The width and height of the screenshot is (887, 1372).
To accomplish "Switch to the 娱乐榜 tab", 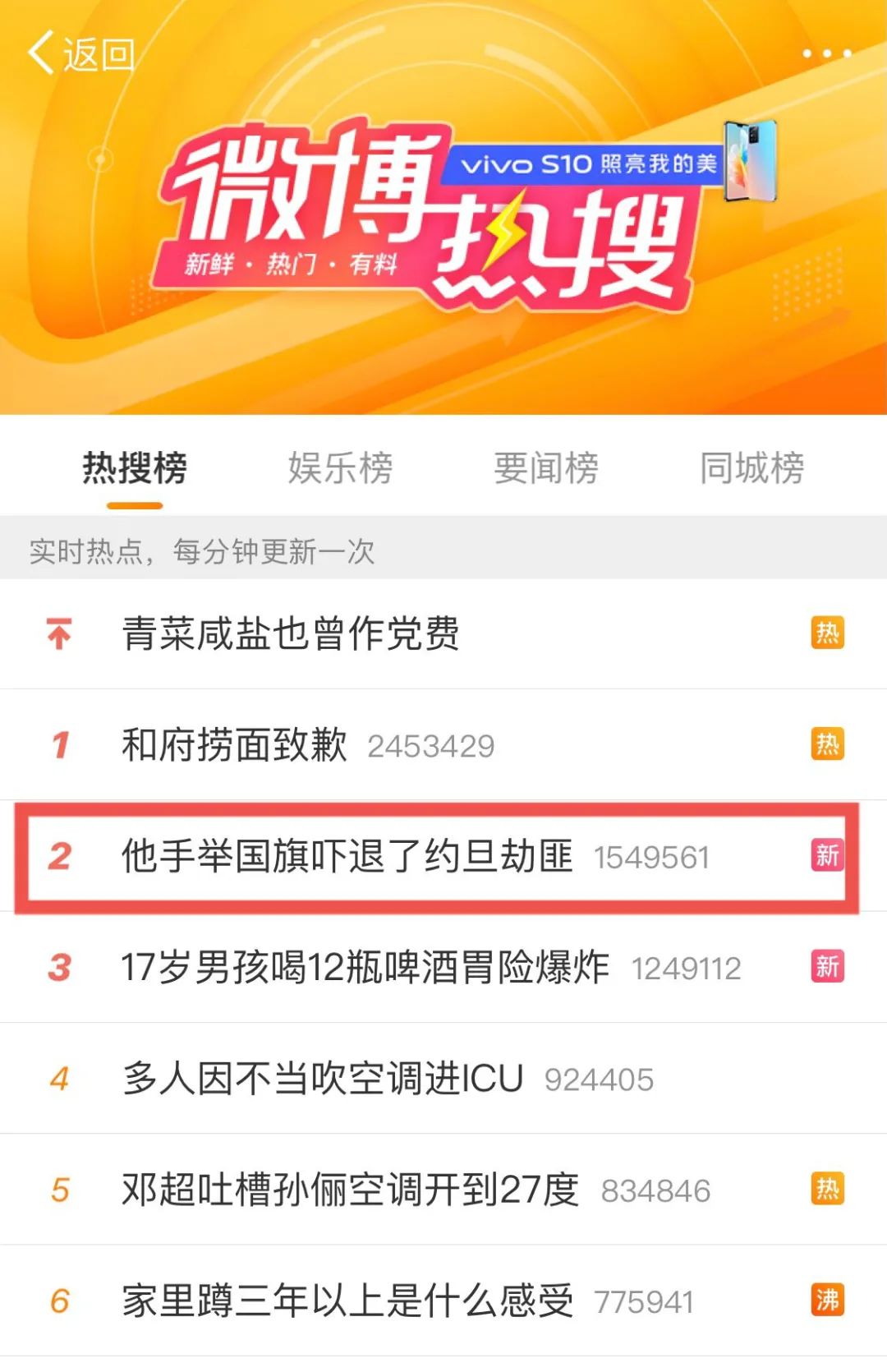I will point(340,468).
